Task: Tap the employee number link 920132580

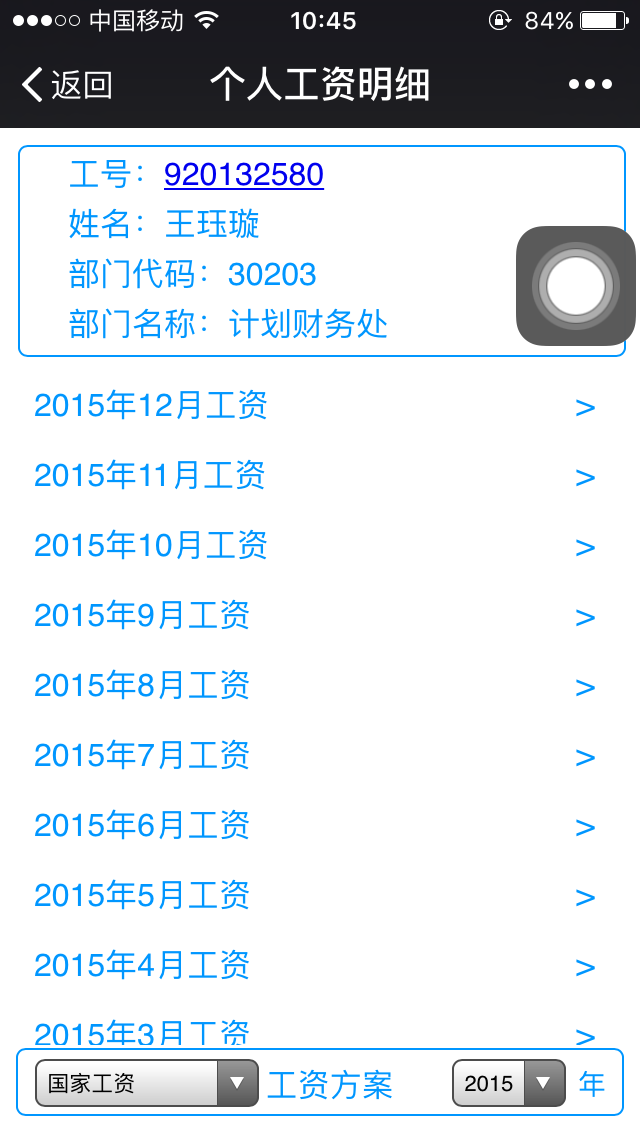Action: [x=244, y=175]
